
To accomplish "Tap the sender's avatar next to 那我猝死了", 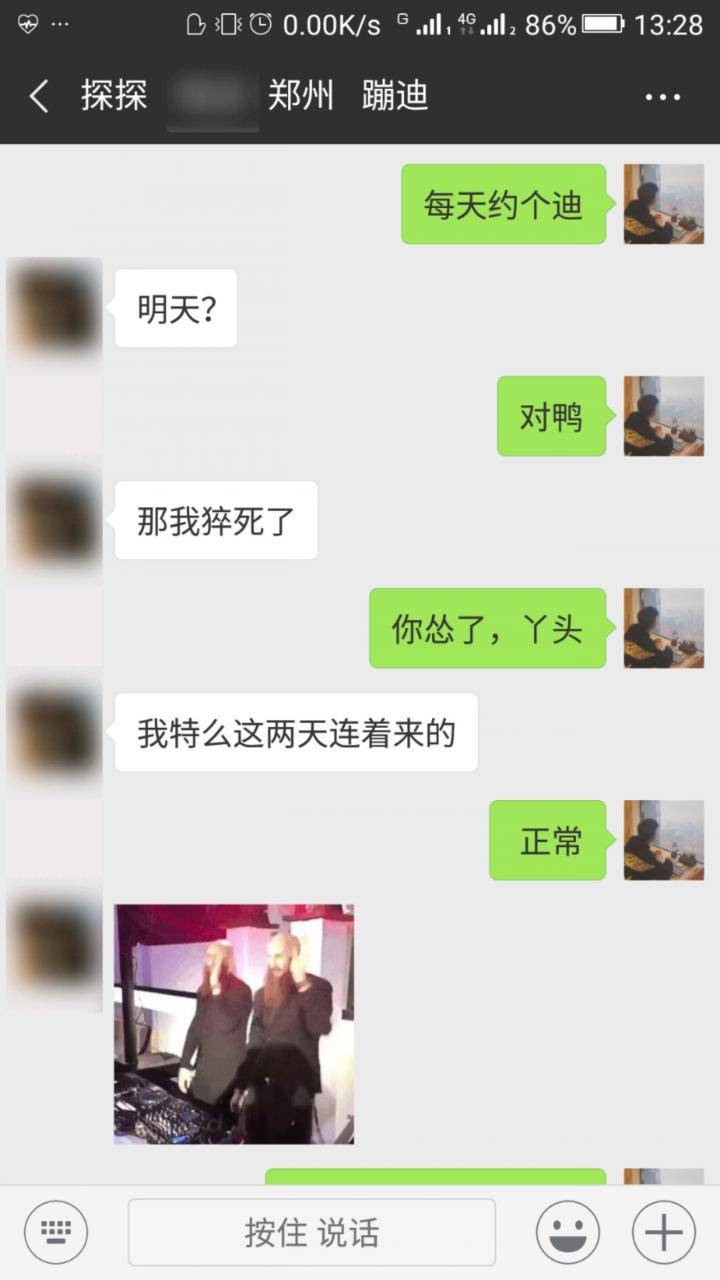I will click(55, 520).
